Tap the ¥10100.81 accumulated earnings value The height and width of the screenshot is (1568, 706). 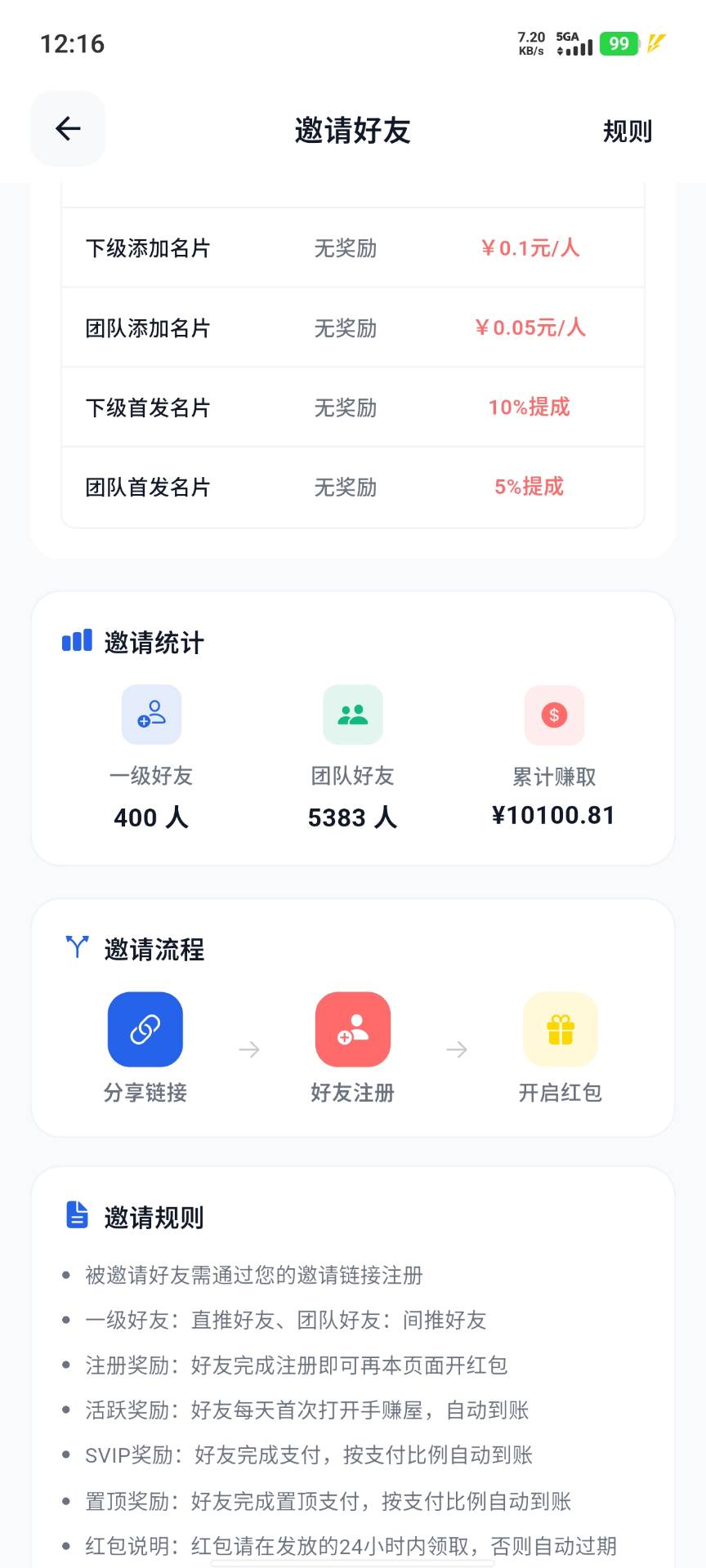(554, 814)
